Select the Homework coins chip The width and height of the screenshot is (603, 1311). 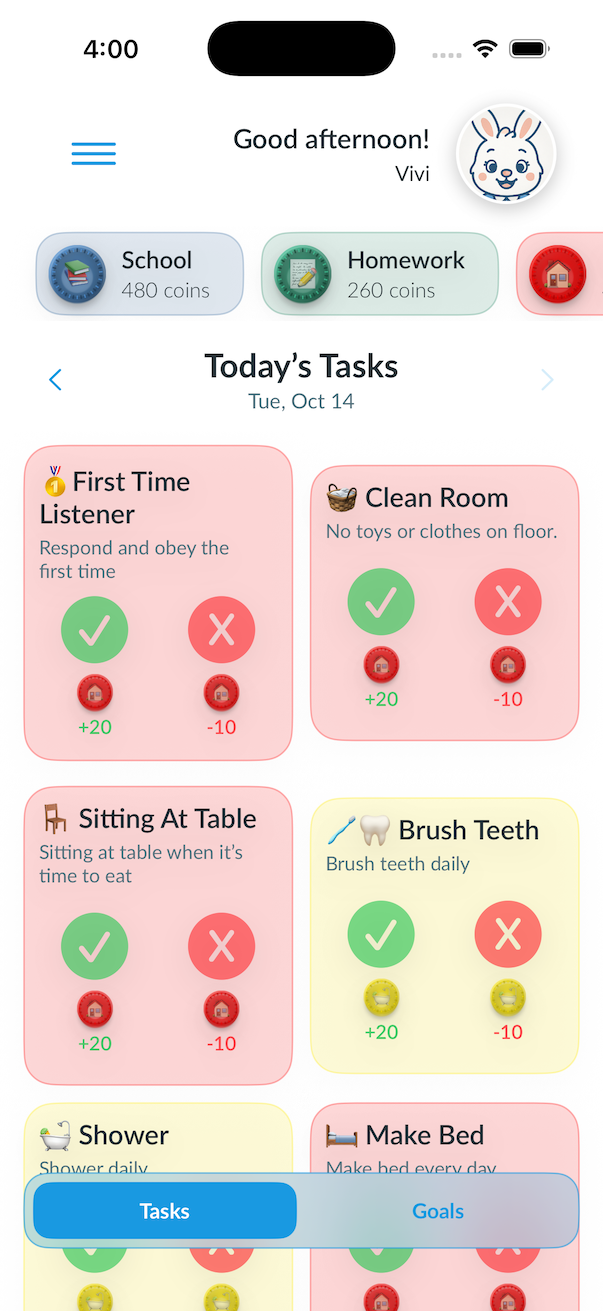point(380,274)
